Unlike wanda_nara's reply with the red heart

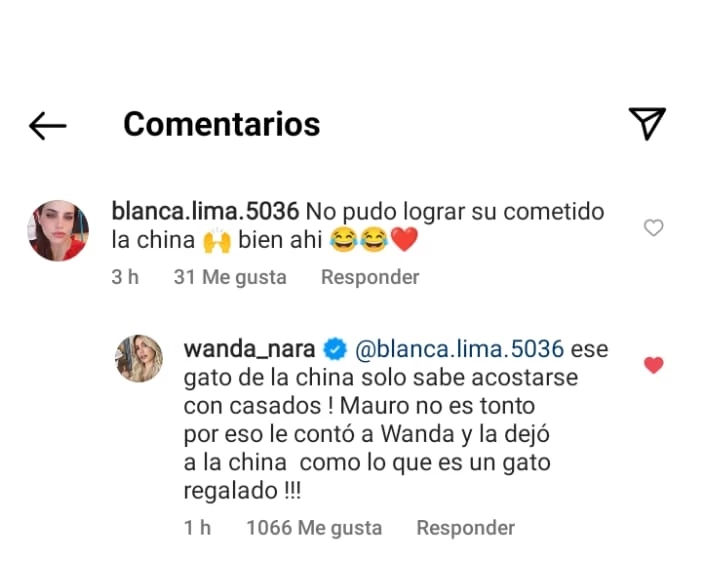[x=653, y=366]
